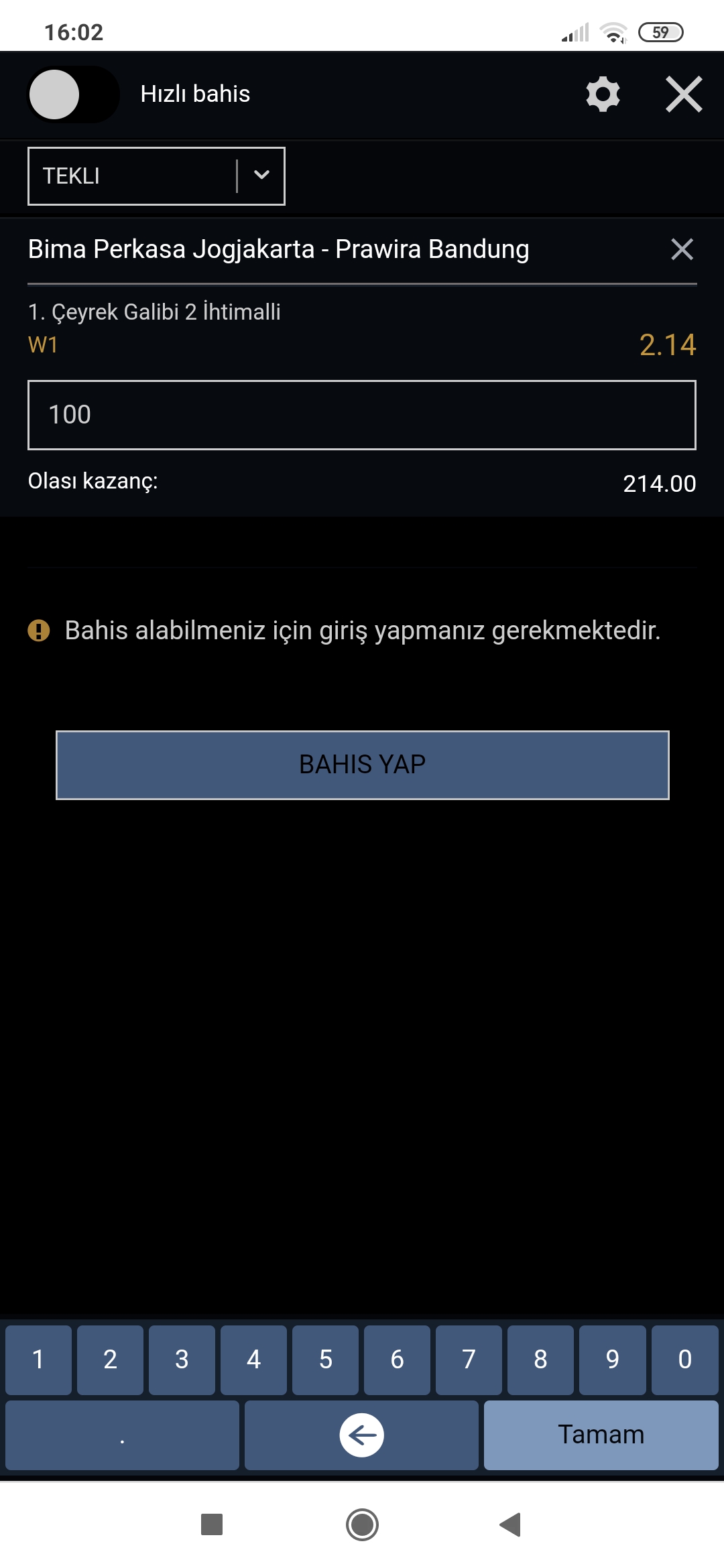
Task: Enter the decimal point key
Action: click(x=122, y=1435)
